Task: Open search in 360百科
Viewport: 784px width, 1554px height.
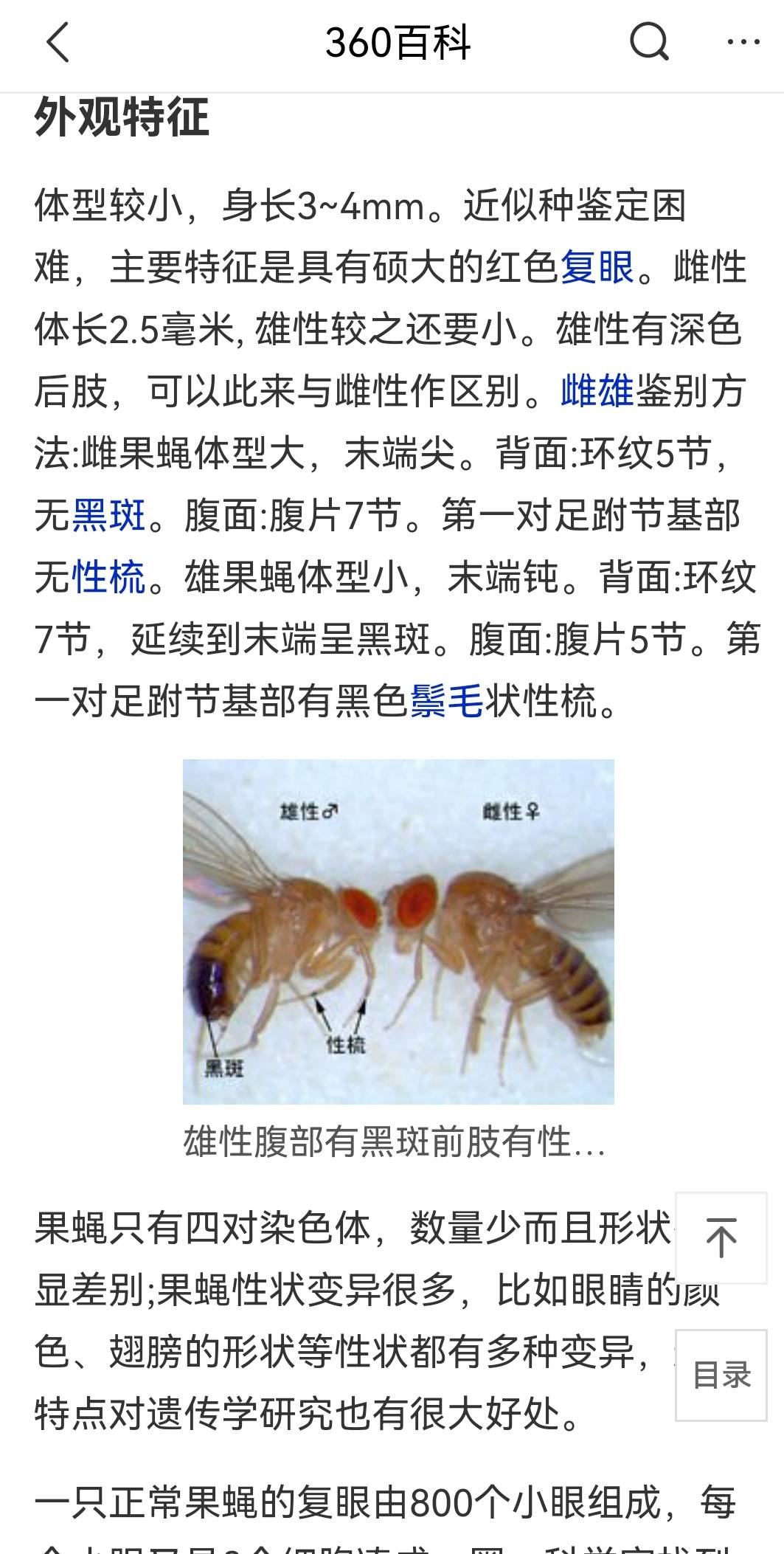Action: [x=649, y=42]
